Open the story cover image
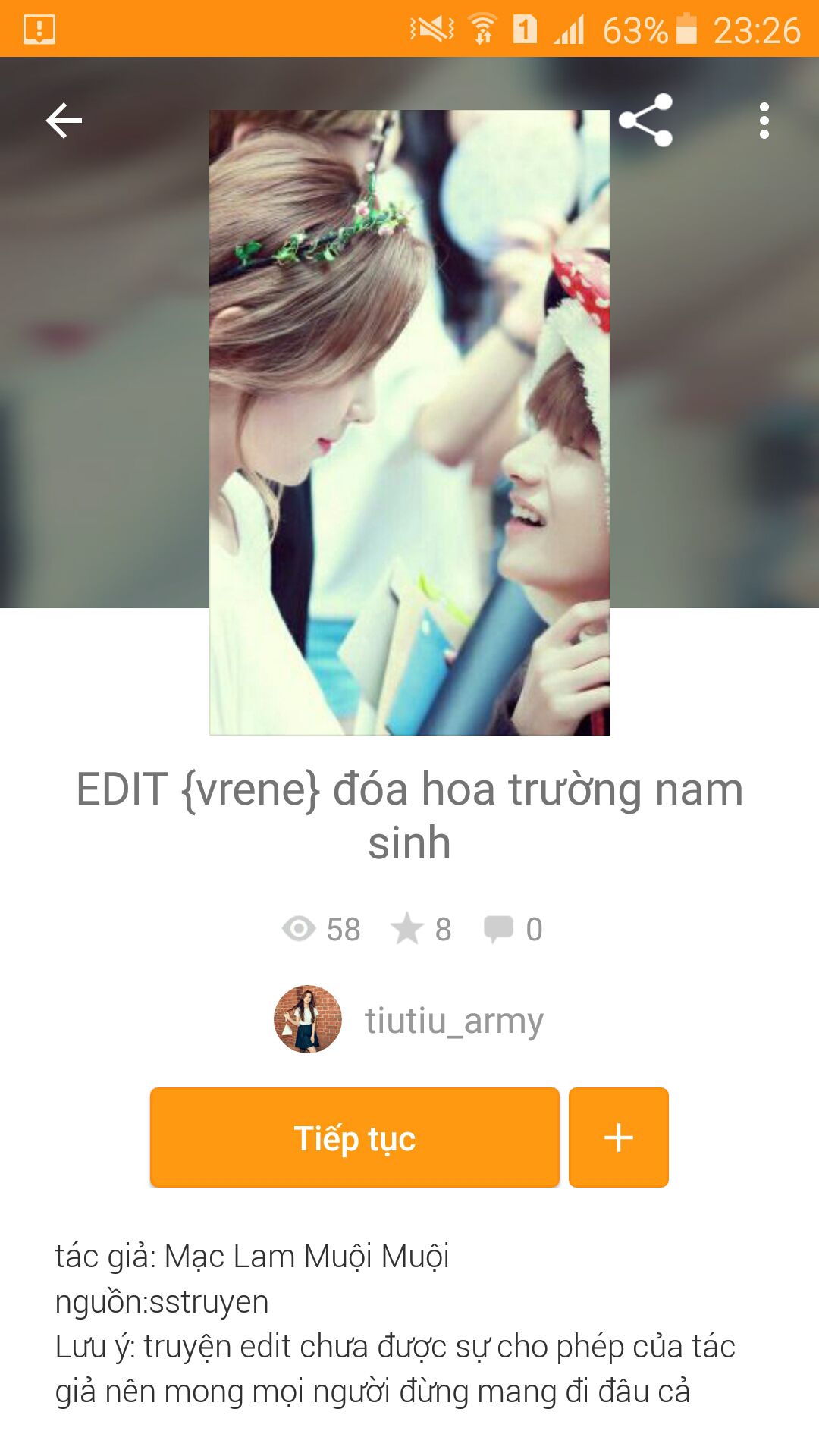 [409, 422]
